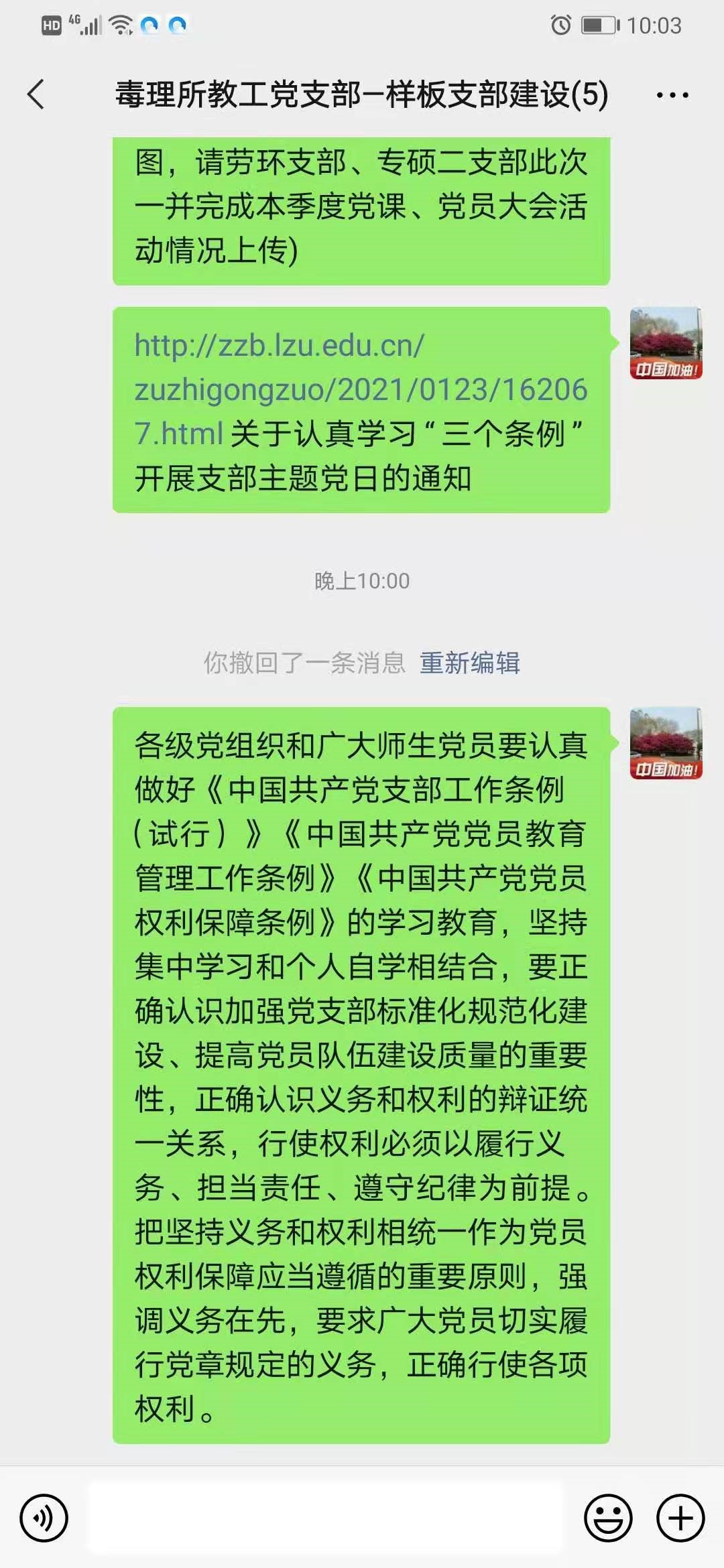Image resolution: width=724 pixels, height=1568 pixels.
Task: Tap 重新编辑 to re-edit the recalled message
Action: tap(469, 663)
